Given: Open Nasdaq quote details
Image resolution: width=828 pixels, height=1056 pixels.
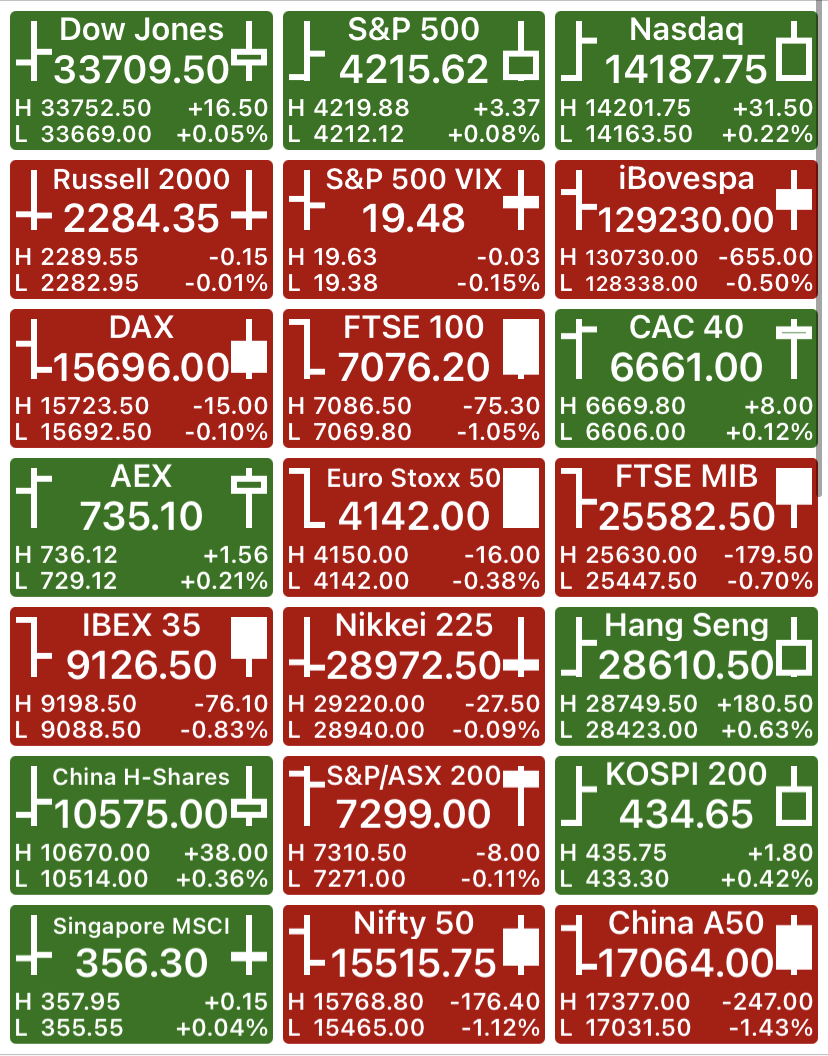Looking at the screenshot, I should click(x=687, y=80).
